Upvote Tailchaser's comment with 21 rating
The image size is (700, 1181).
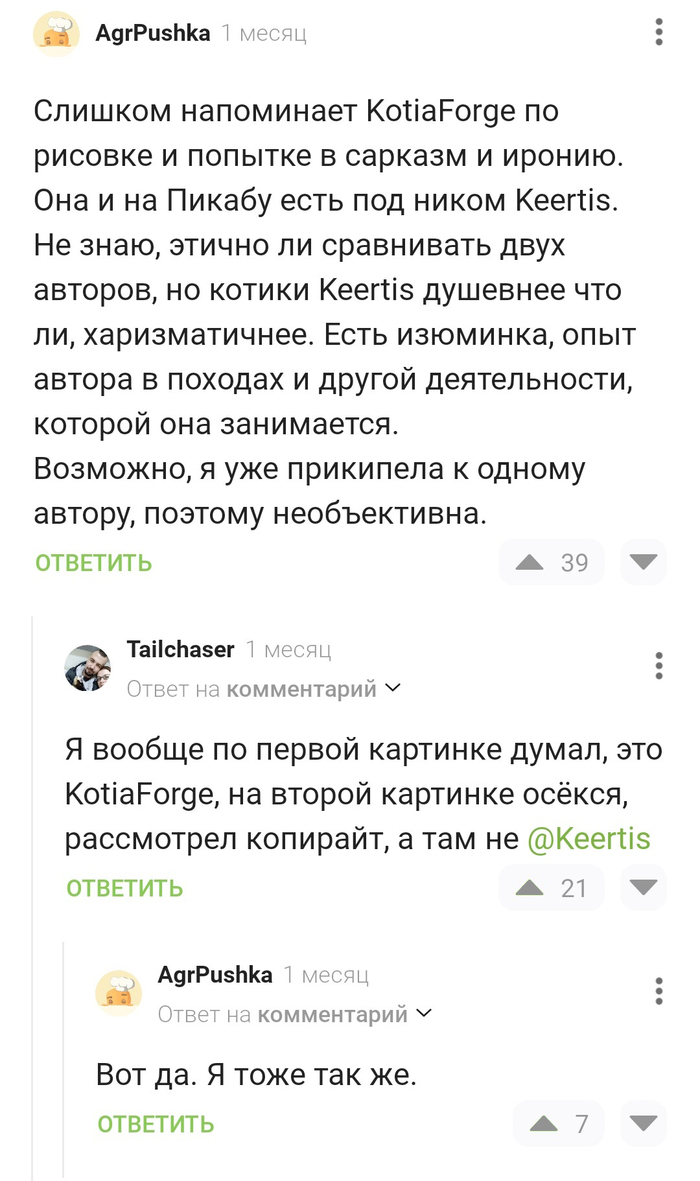click(x=530, y=888)
